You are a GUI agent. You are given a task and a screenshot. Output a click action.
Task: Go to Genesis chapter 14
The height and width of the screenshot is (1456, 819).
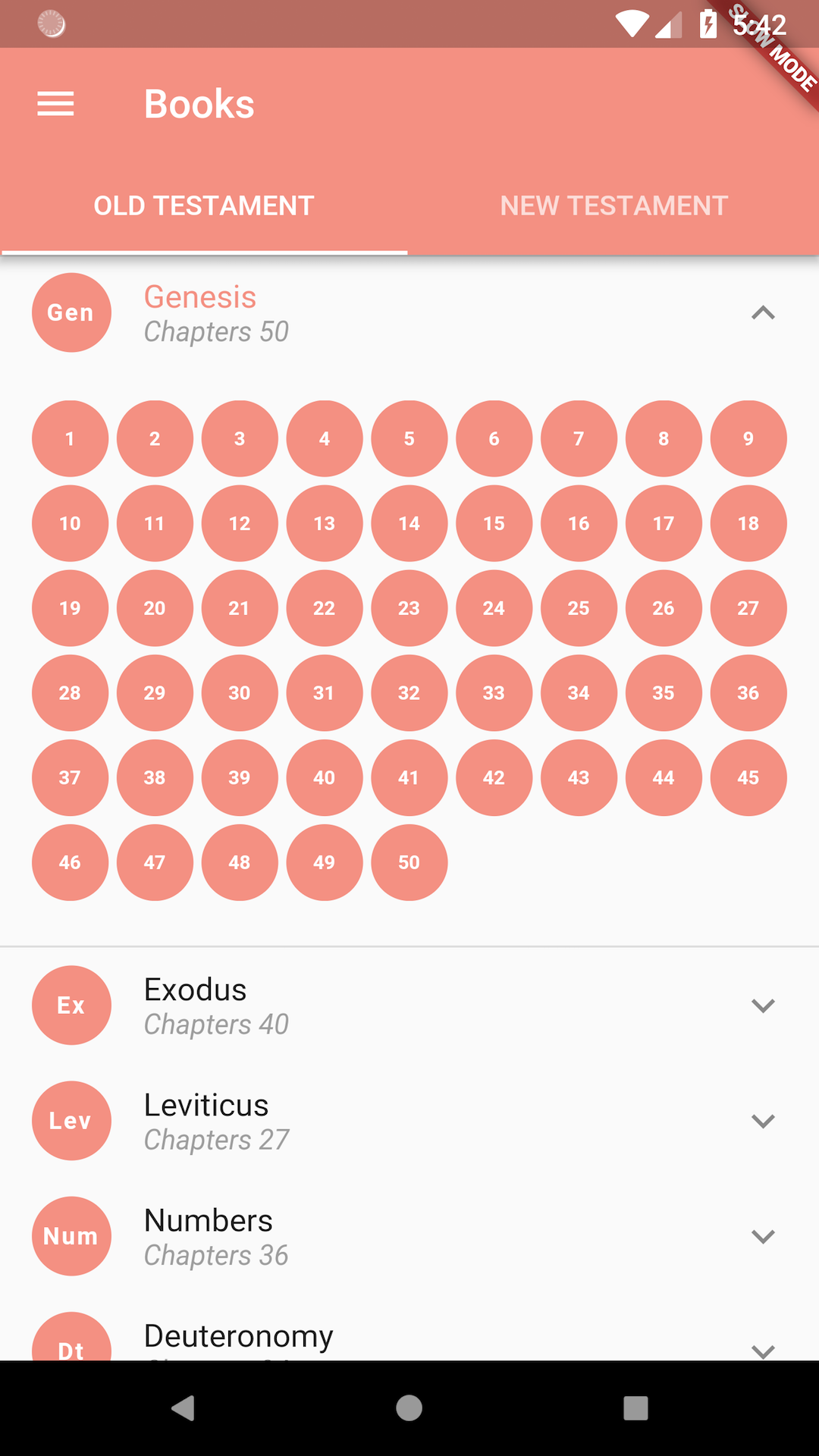409,523
